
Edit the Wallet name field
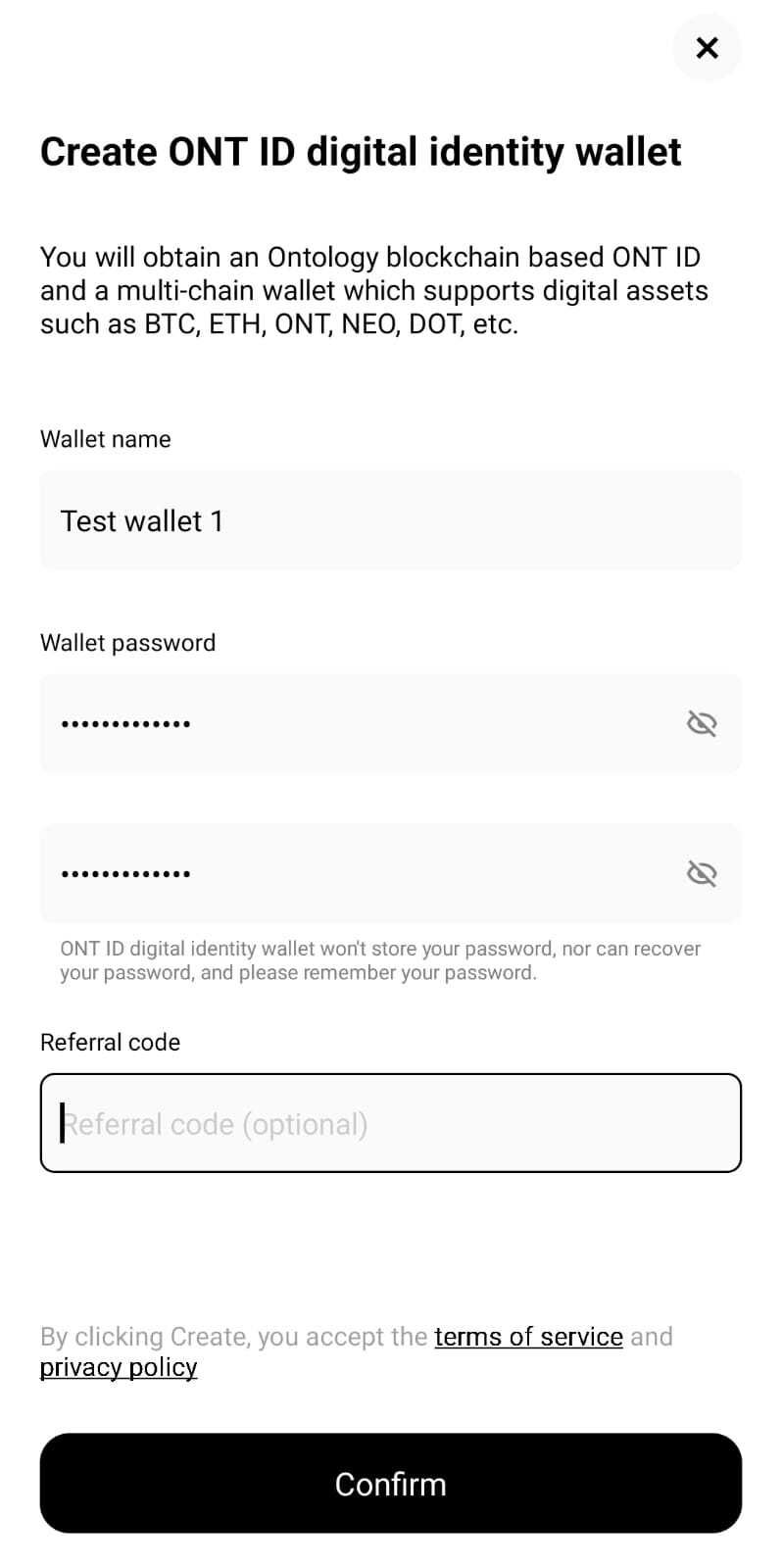click(390, 520)
